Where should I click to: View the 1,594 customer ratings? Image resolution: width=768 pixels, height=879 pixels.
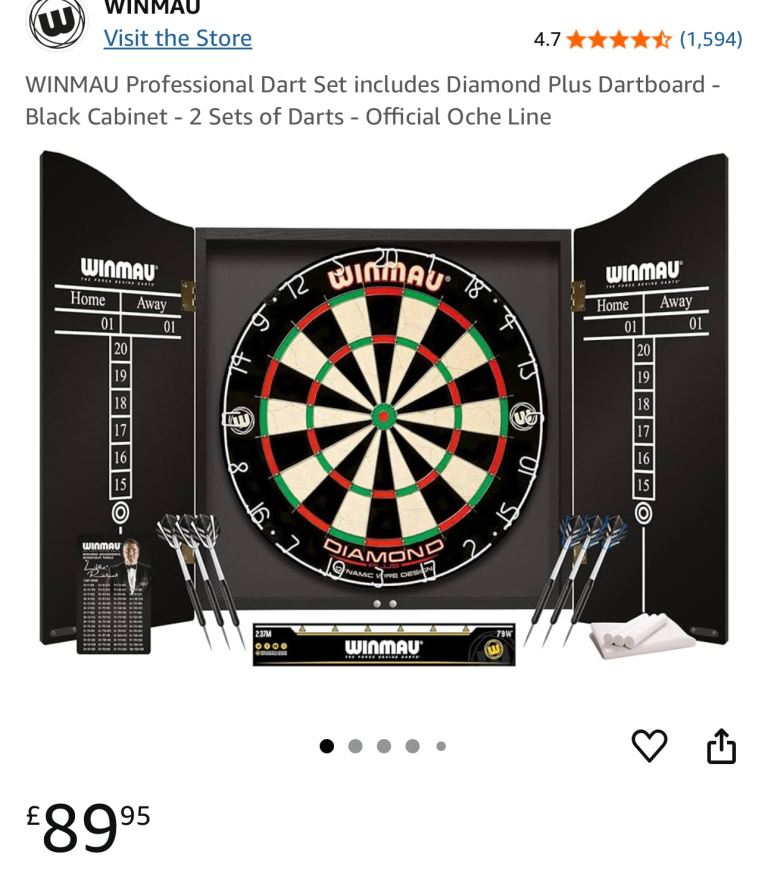tap(713, 40)
